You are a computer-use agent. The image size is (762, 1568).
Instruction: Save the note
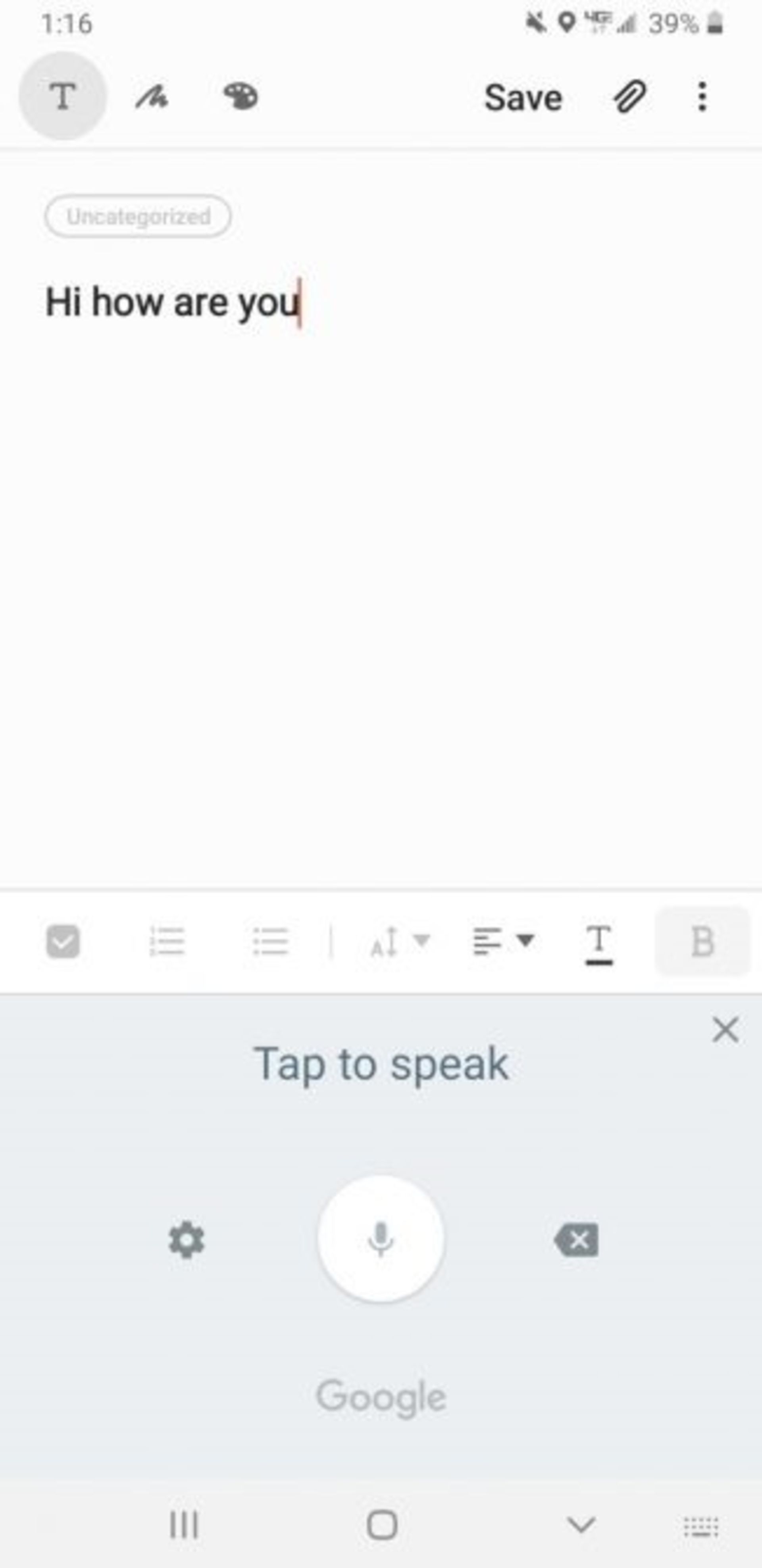[x=523, y=98]
